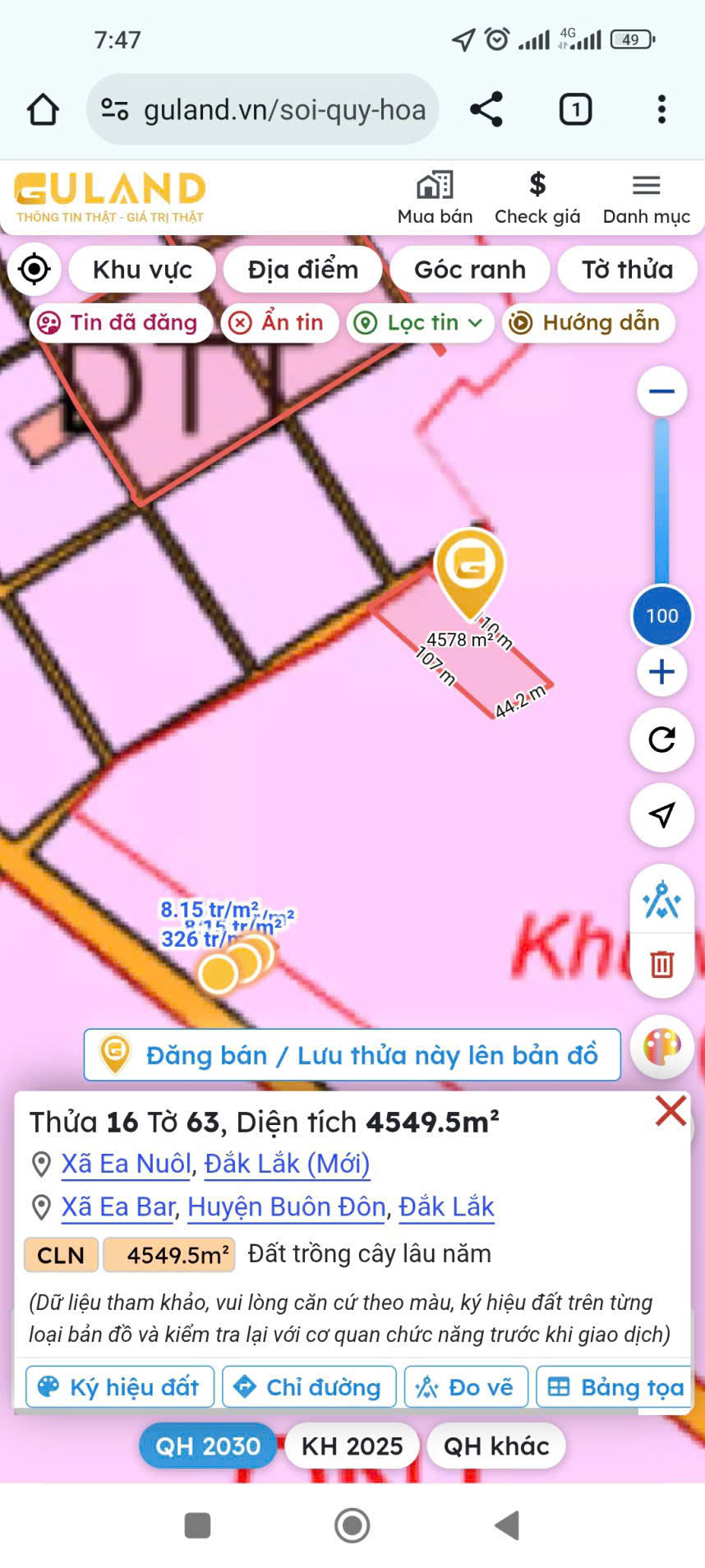
Task: Toggle the QH 2030 planning layer
Action: 207,1446
